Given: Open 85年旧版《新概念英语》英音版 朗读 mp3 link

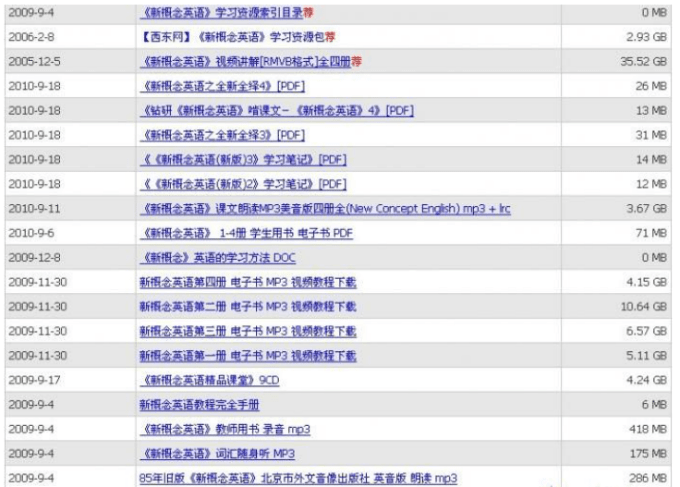Looking at the screenshot, I should click(298, 478).
